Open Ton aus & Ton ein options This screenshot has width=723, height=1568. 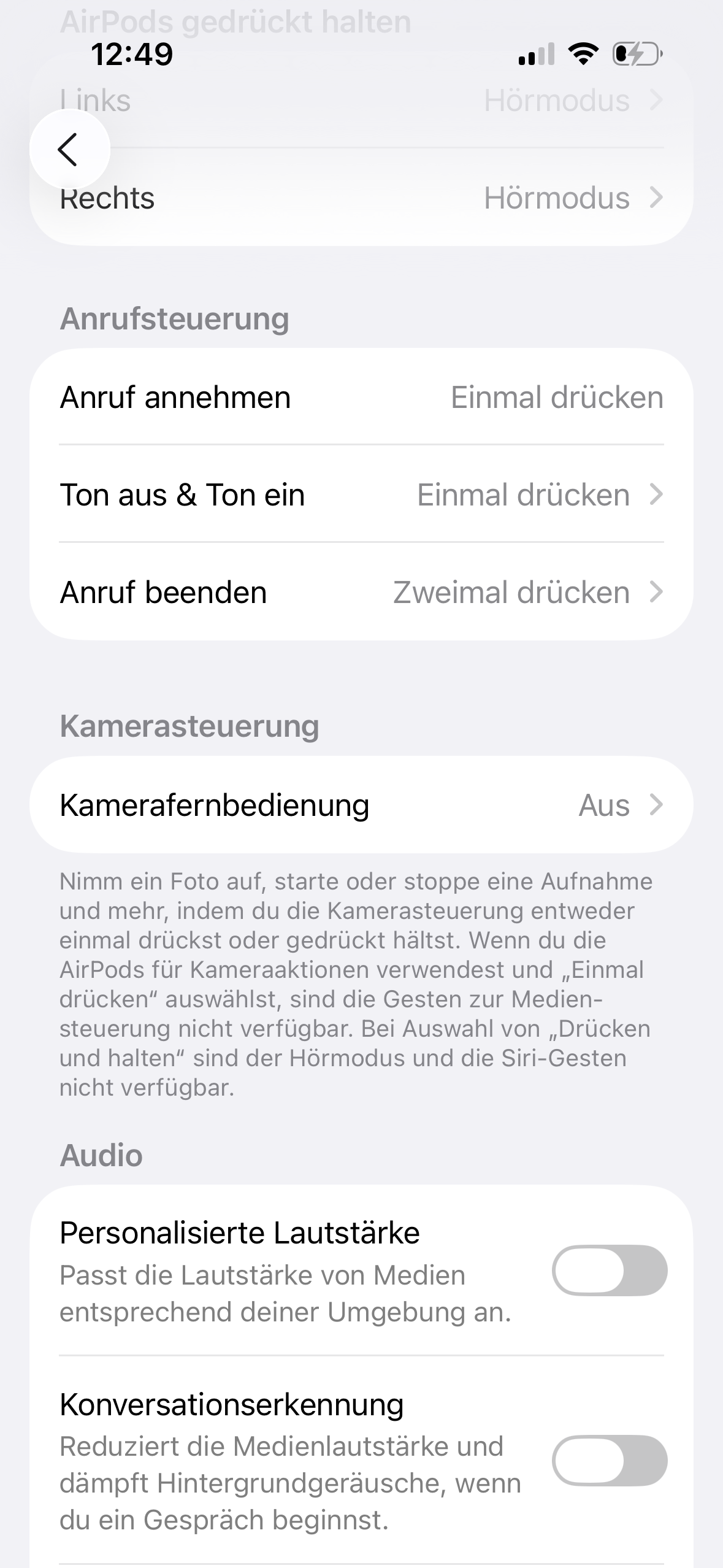point(361,494)
